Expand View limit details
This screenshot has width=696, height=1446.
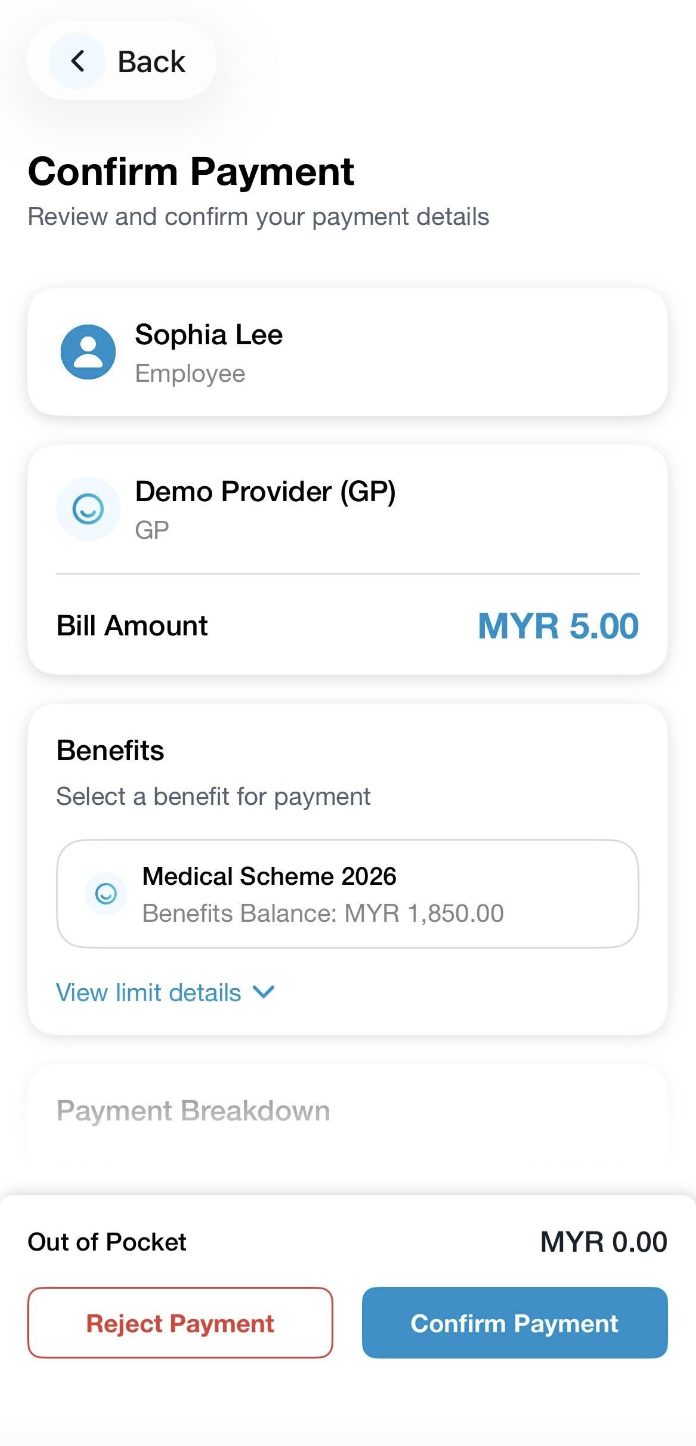coord(165,993)
